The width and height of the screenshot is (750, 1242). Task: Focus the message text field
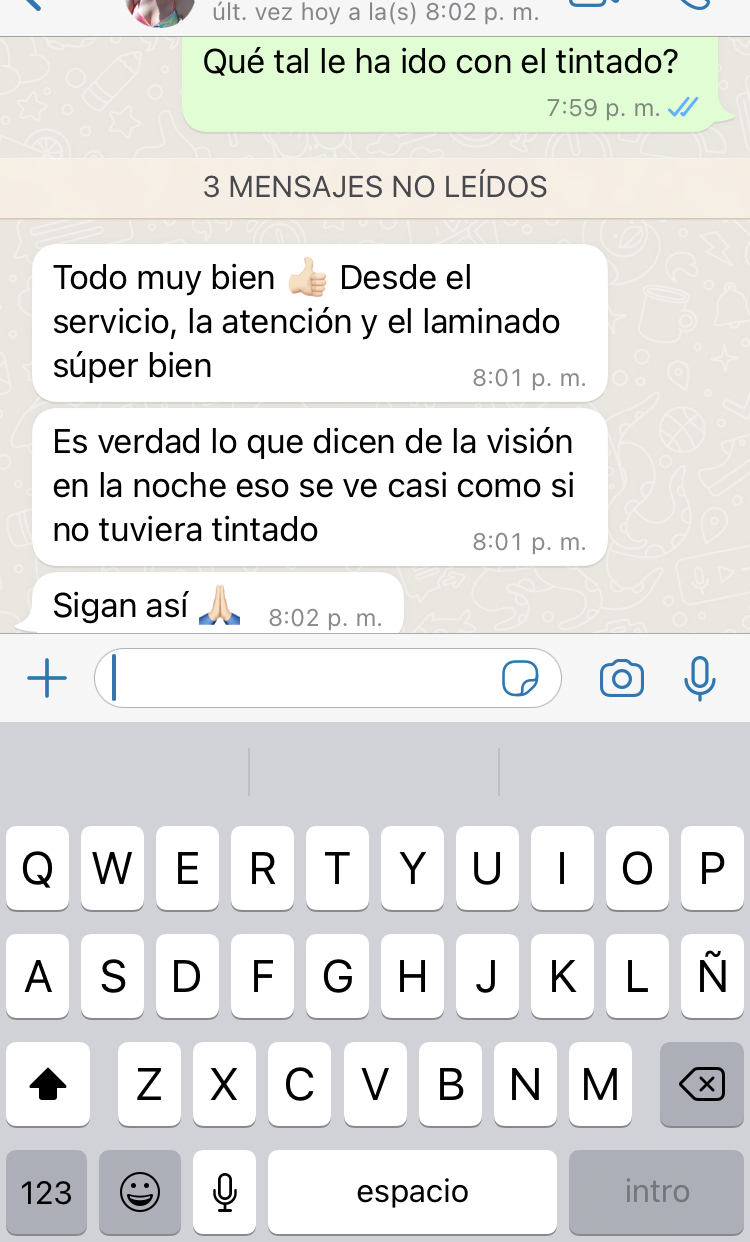(x=300, y=680)
